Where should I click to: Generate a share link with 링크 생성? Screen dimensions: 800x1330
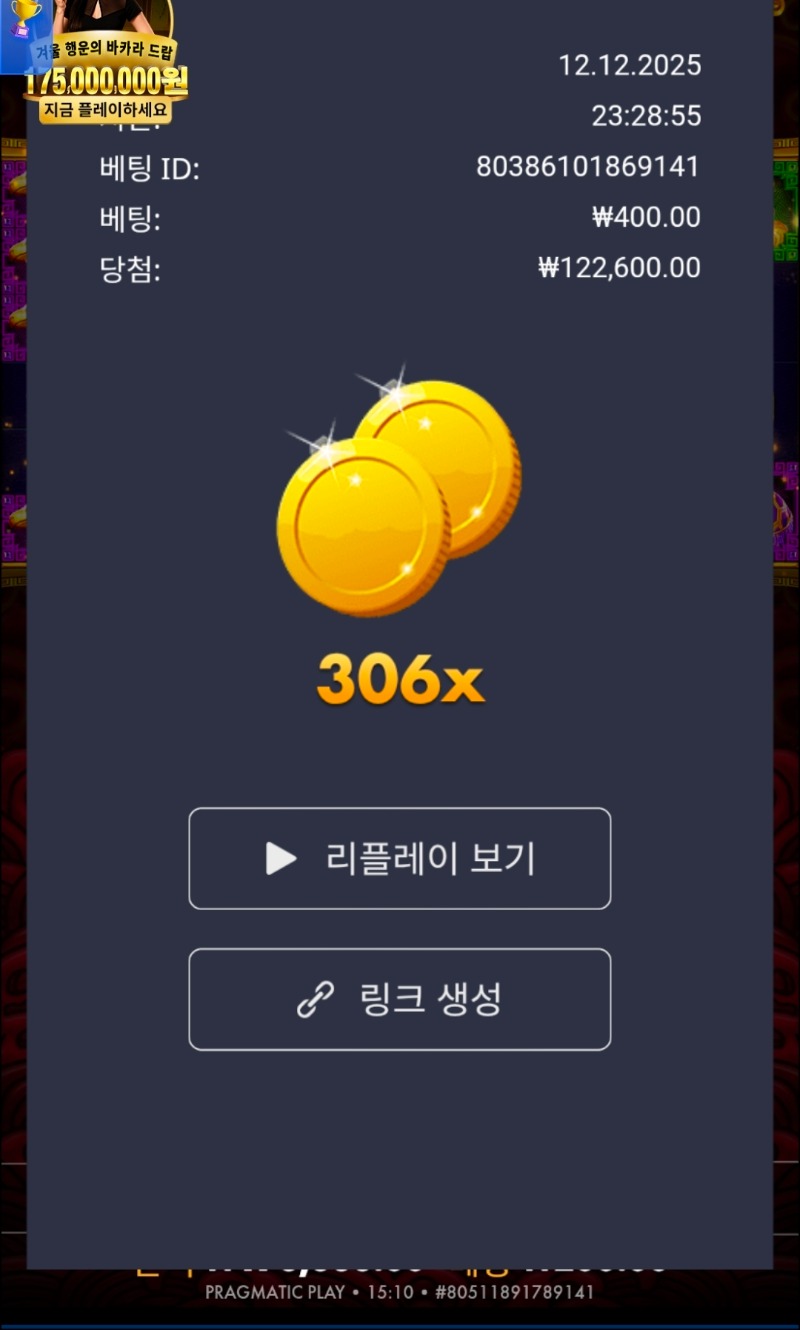point(400,999)
